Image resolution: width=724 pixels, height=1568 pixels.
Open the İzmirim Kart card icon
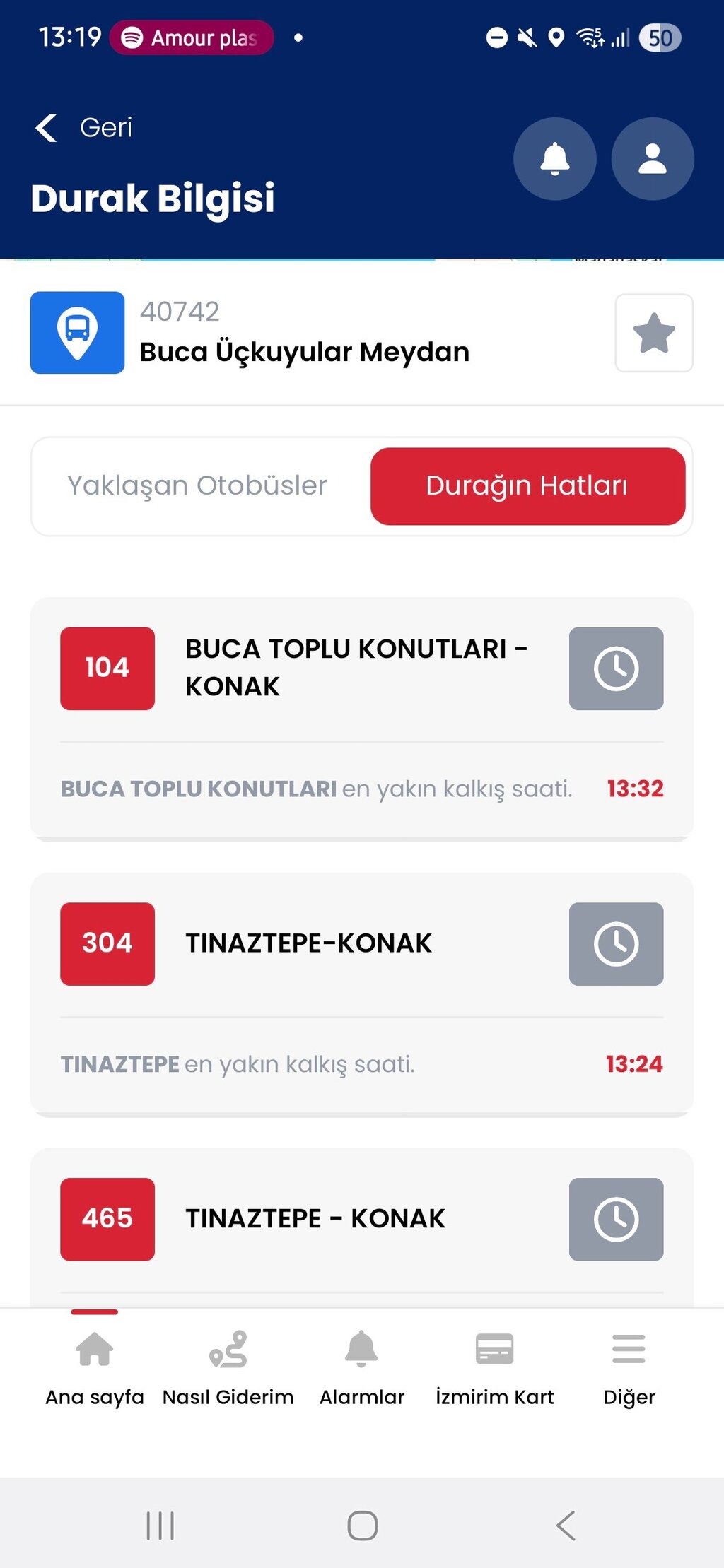pos(495,1348)
